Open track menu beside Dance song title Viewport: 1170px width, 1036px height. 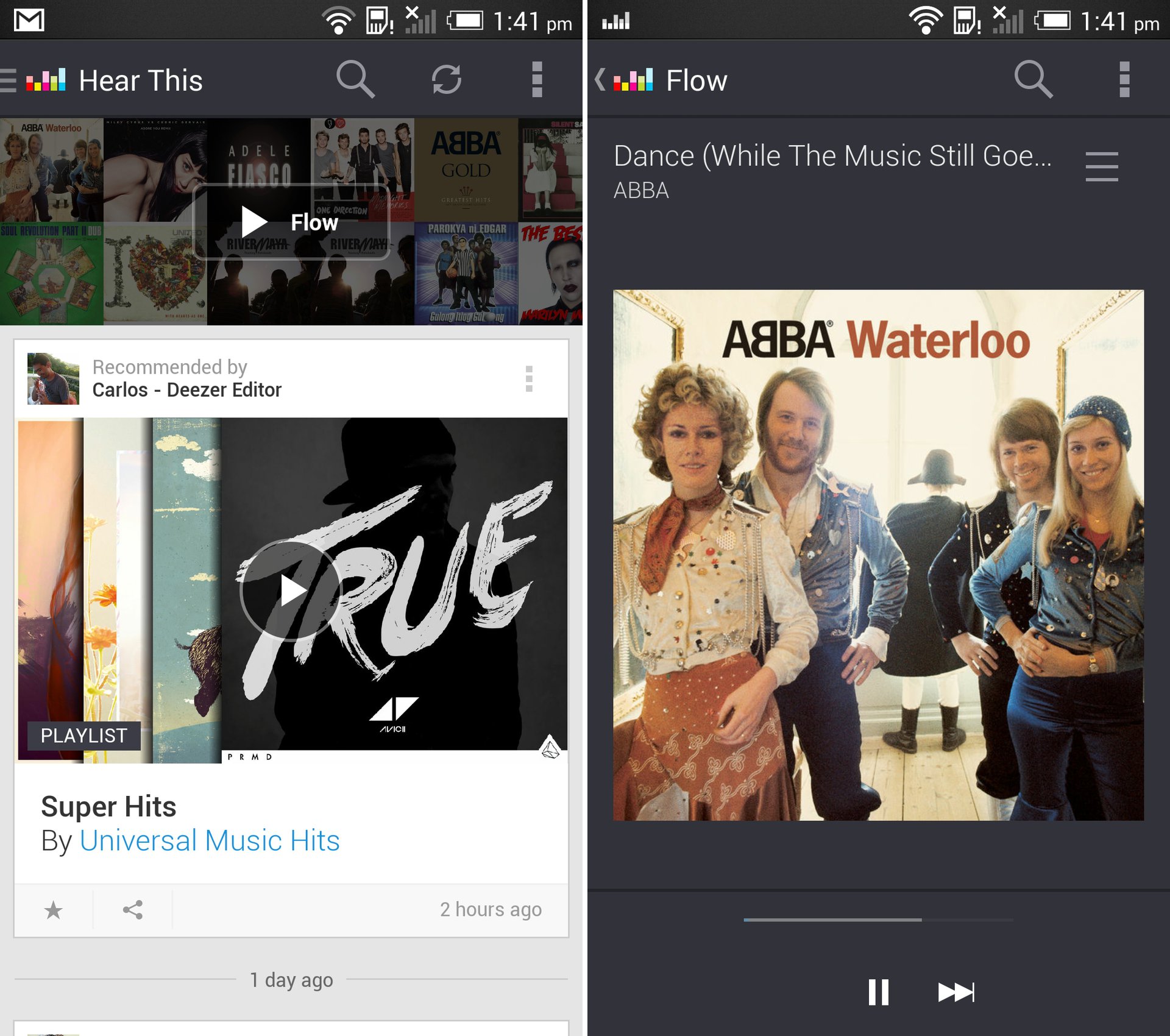pos(1102,166)
